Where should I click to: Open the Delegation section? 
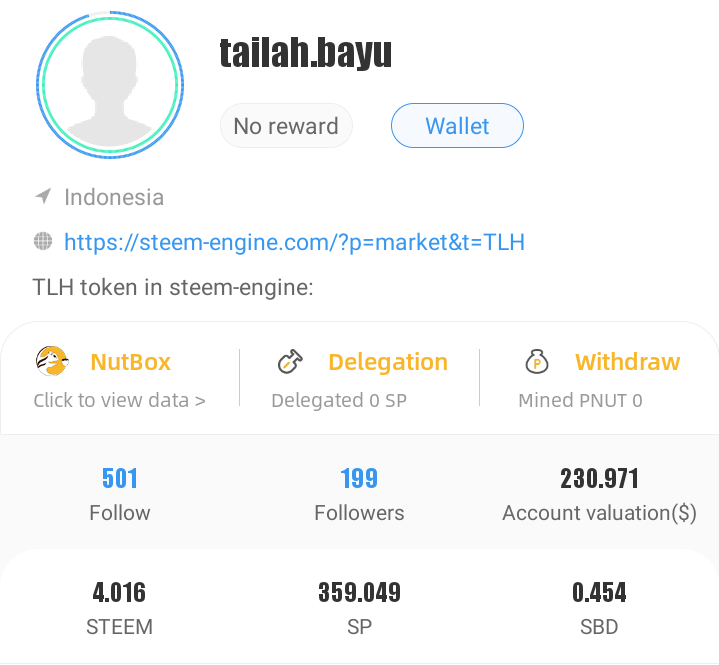[360, 378]
